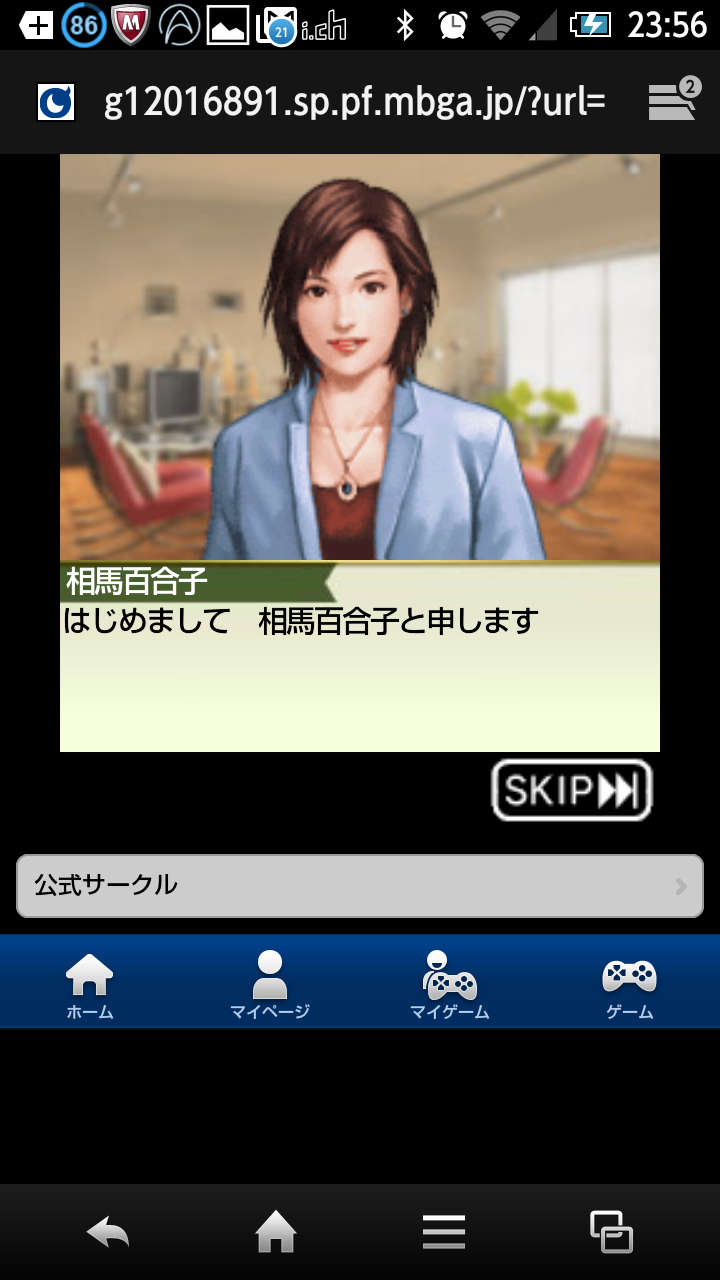The image size is (720, 1280).
Task: Open the 公式サークル row
Action: click(x=360, y=885)
